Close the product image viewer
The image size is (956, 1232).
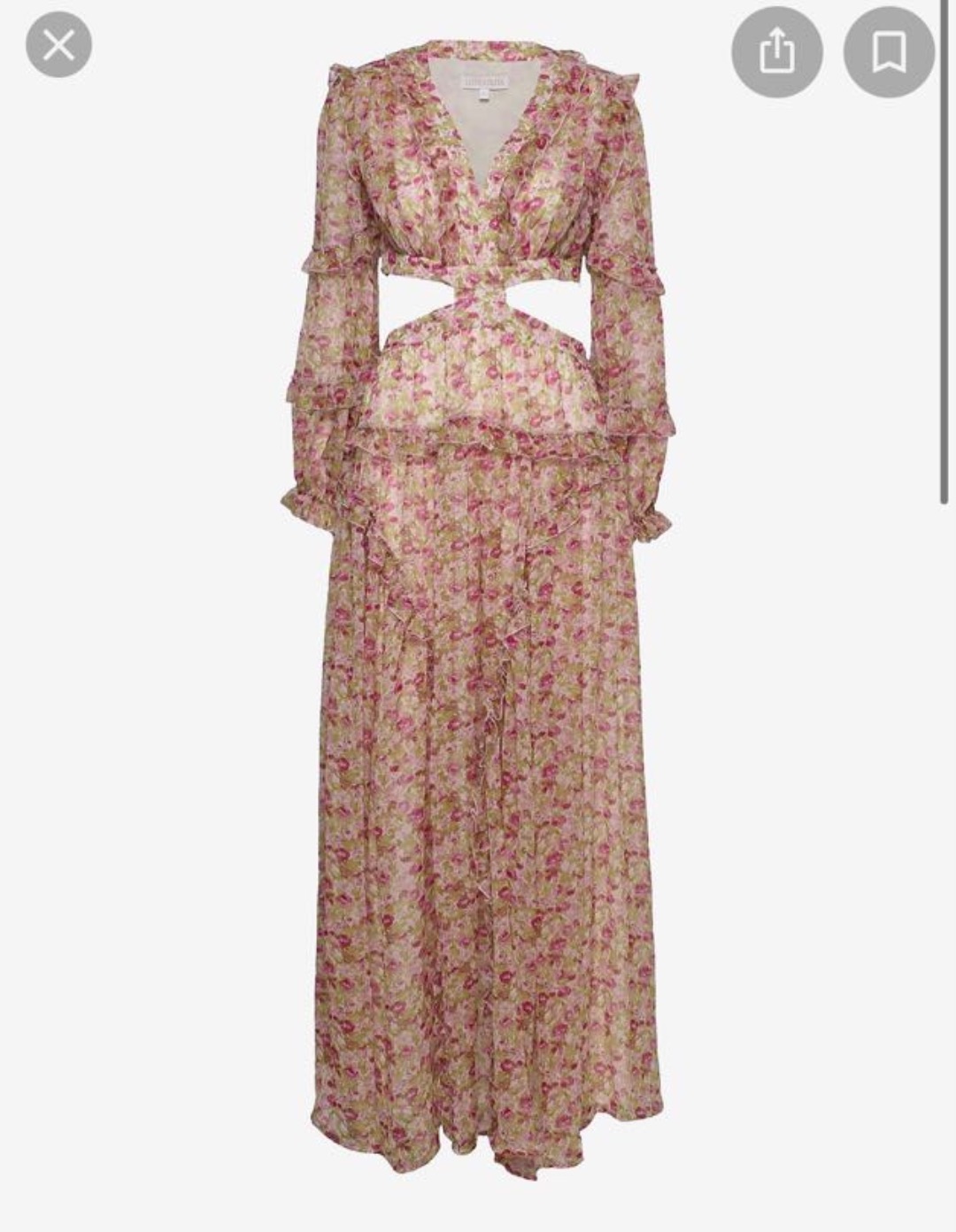[x=58, y=44]
